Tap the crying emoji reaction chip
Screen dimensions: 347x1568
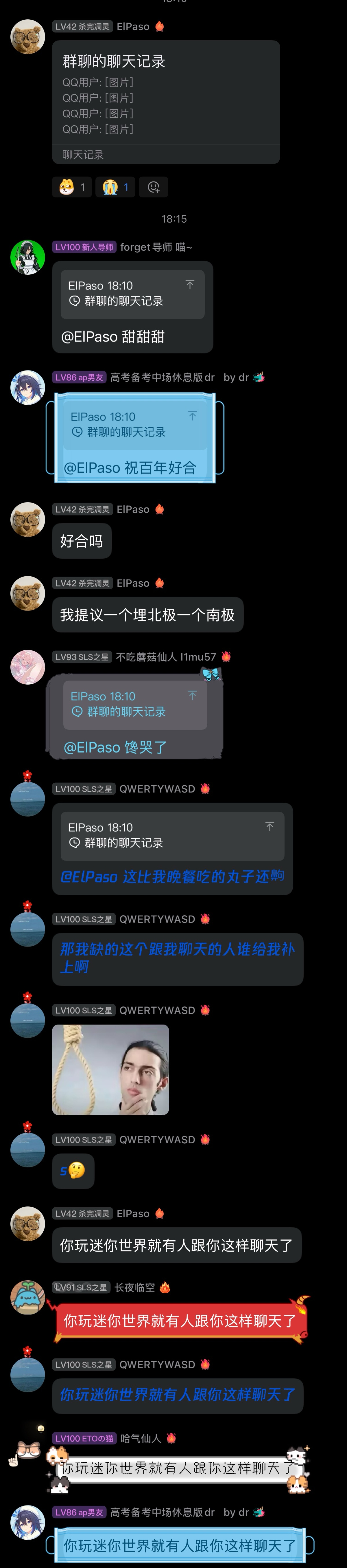[115, 188]
